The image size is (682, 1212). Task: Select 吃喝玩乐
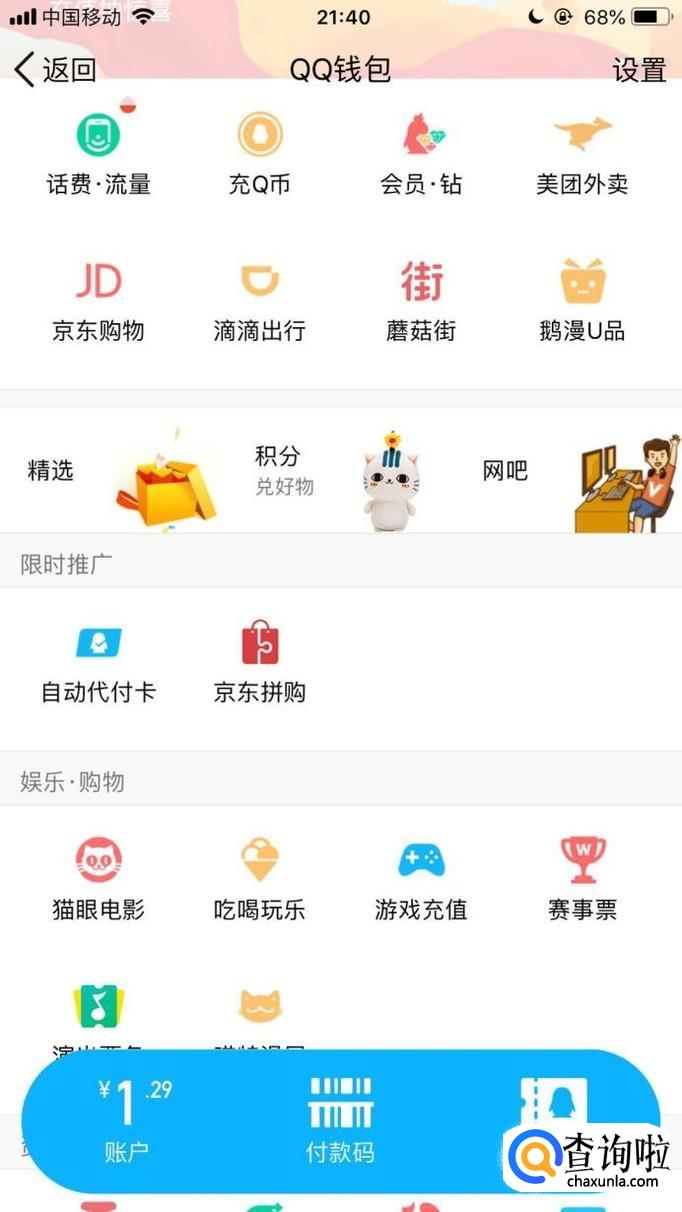[x=260, y=880]
